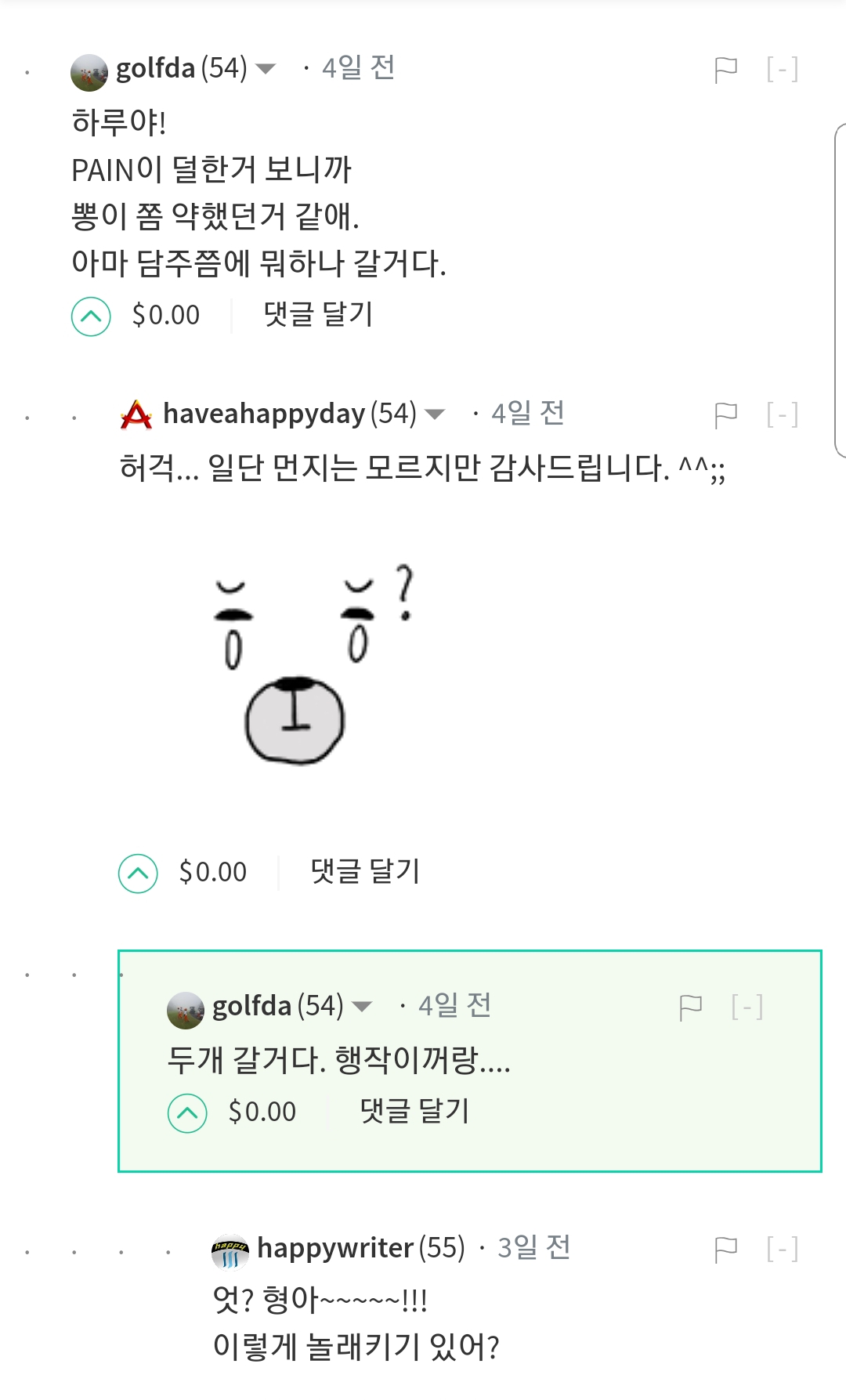Open haveahappyday's profile
This screenshot has height=1400, width=846.
tap(264, 414)
